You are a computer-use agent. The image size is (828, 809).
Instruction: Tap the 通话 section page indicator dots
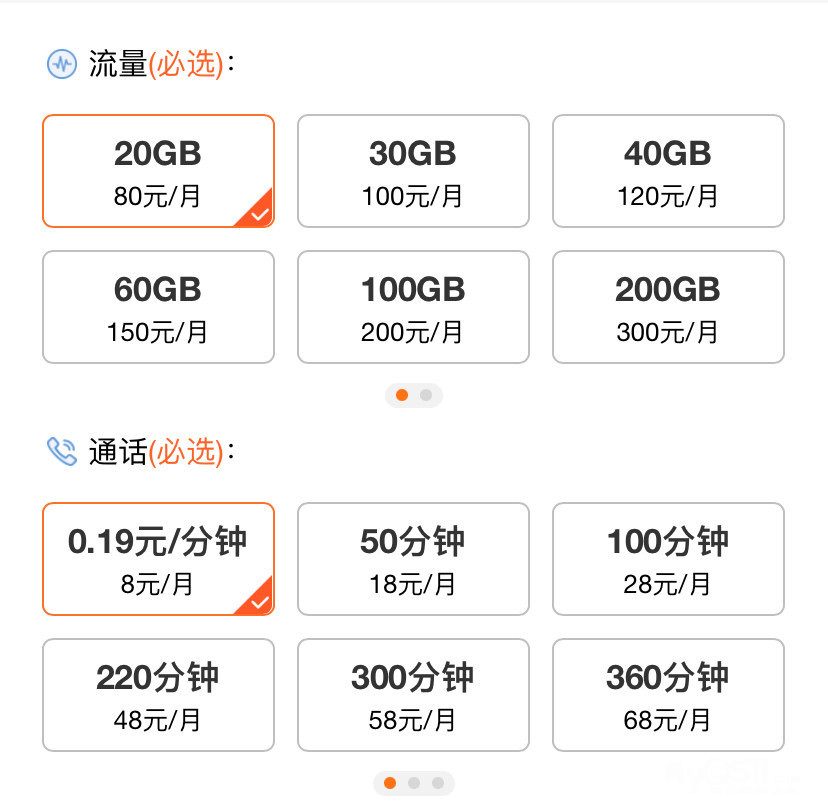(414, 783)
